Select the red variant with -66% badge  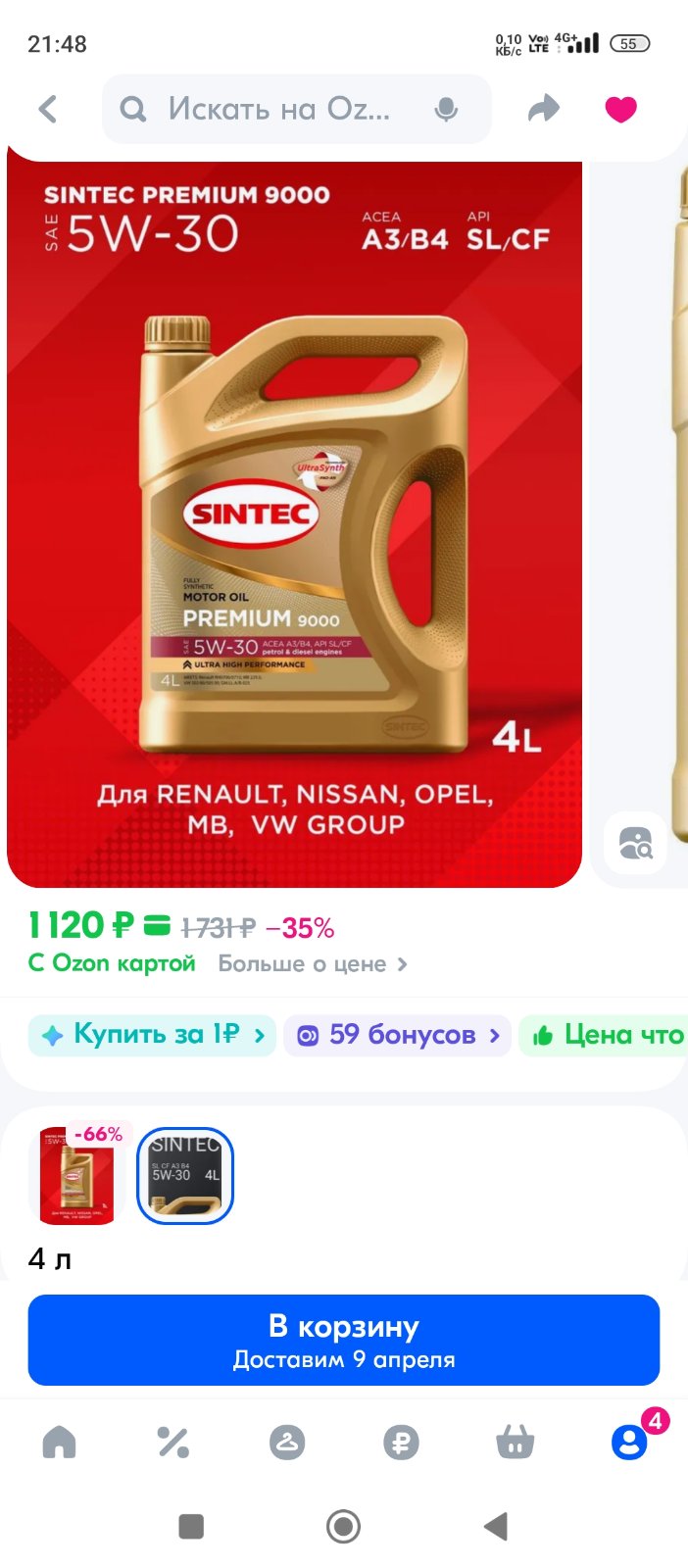[78, 1175]
